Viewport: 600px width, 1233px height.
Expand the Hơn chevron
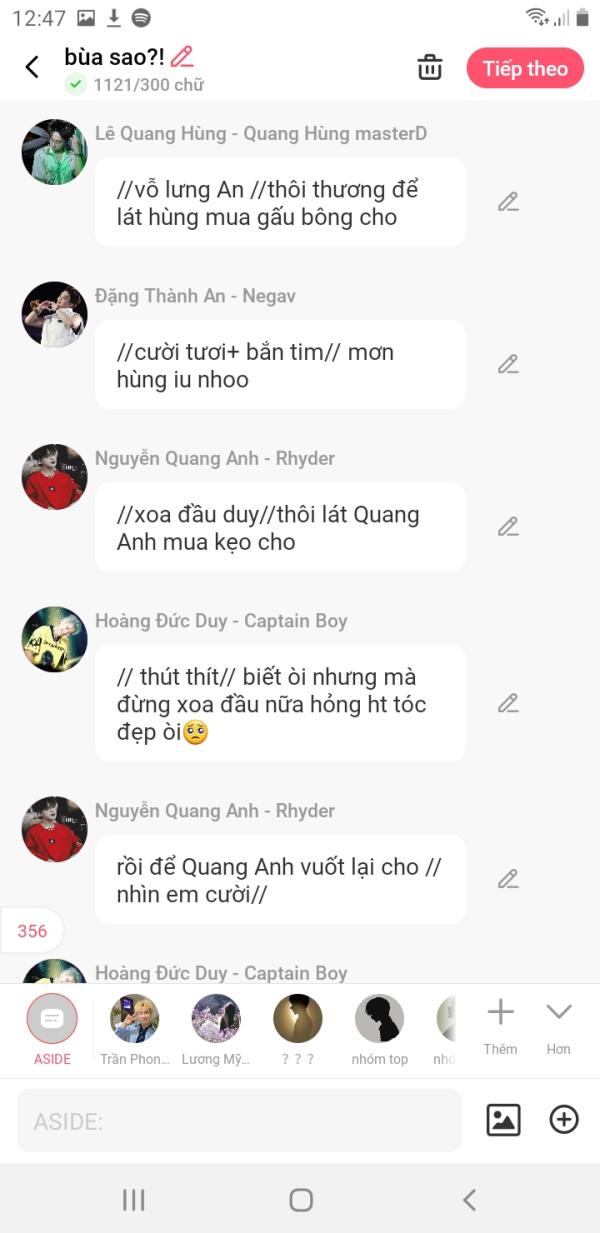558,1026
